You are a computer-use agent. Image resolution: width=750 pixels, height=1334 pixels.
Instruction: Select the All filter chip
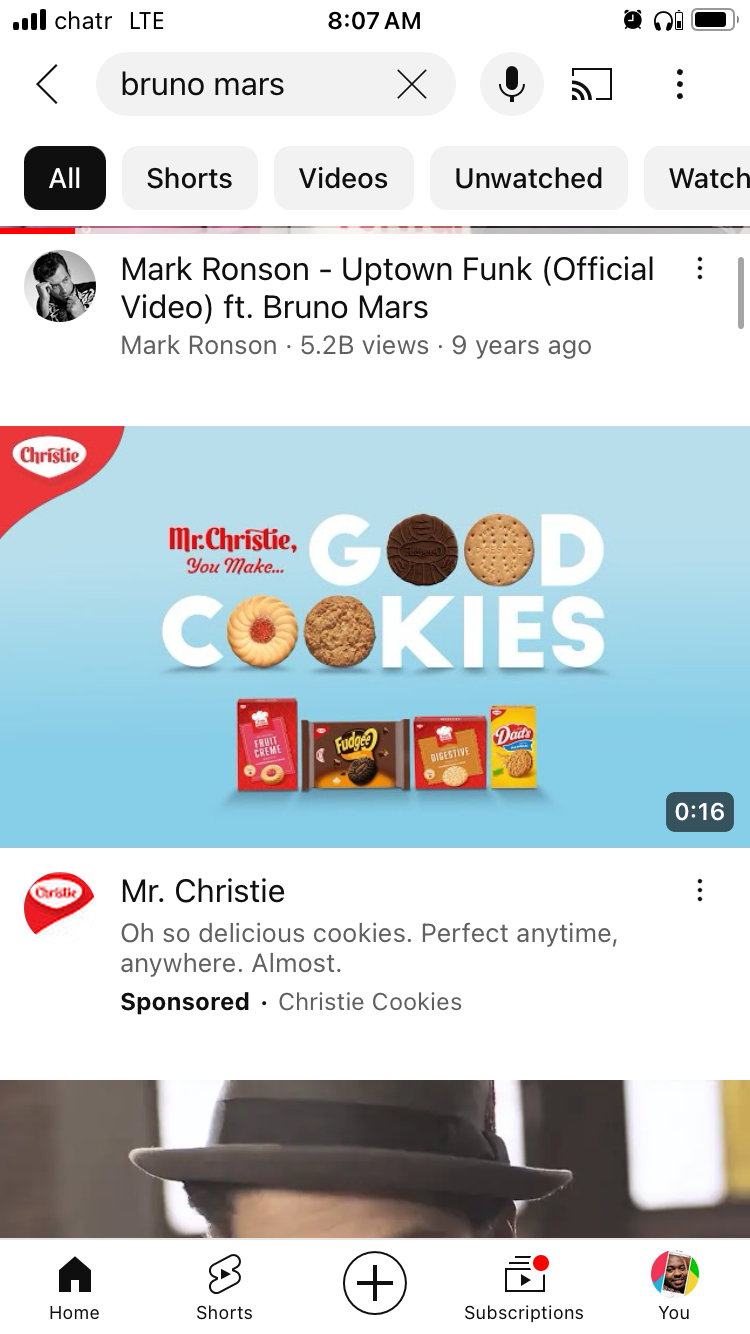pyautogui.click(x=65, y=178)
